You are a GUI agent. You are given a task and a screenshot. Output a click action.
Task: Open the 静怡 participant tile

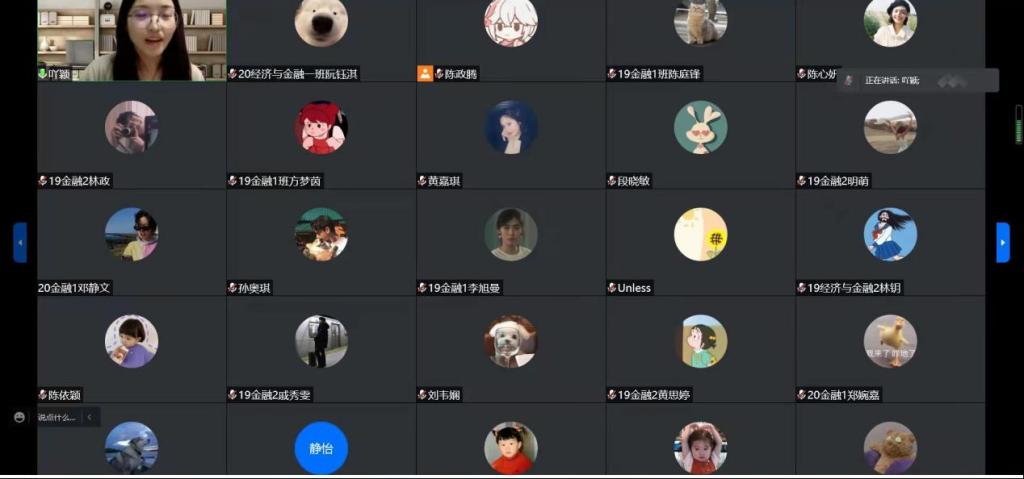pos(321,447)
